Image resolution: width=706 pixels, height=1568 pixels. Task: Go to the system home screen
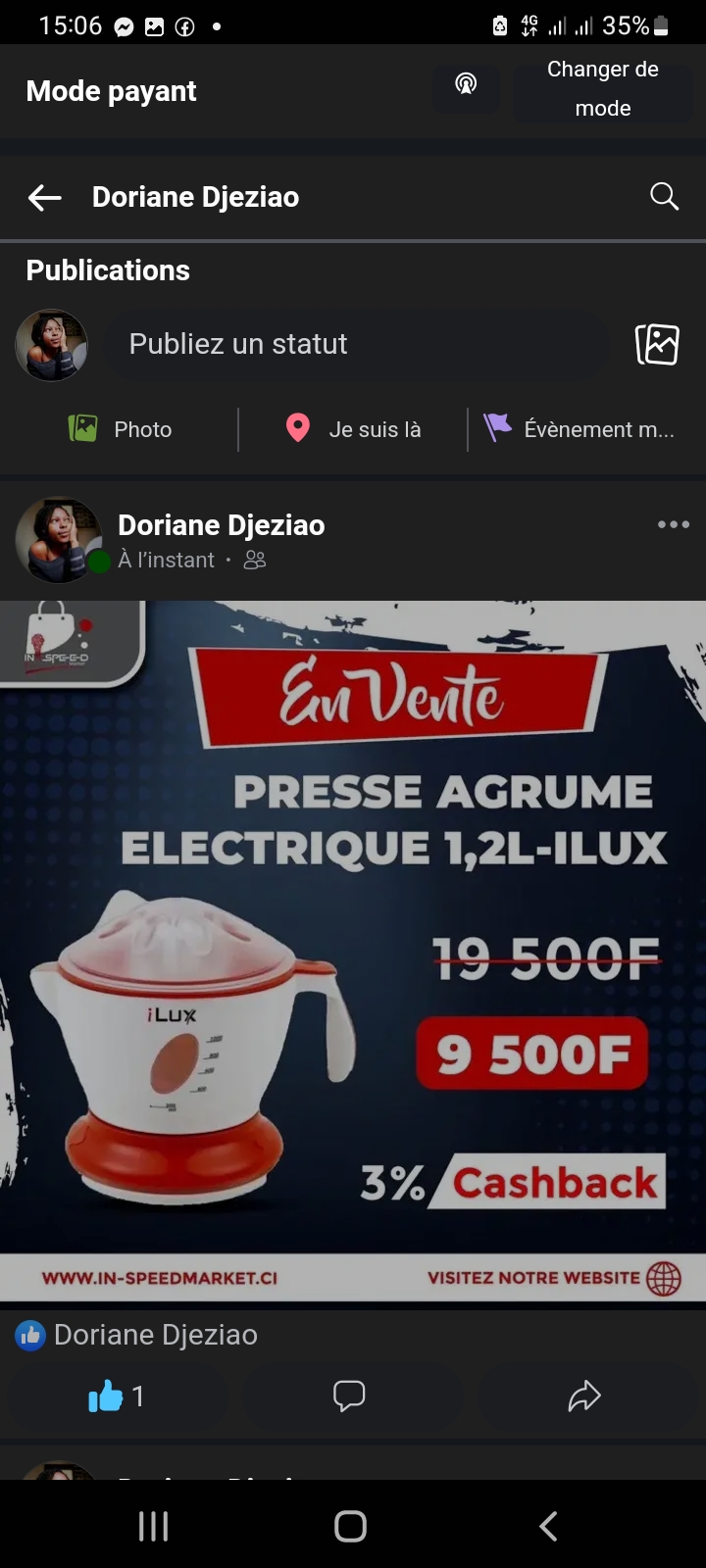point(350,1526)
